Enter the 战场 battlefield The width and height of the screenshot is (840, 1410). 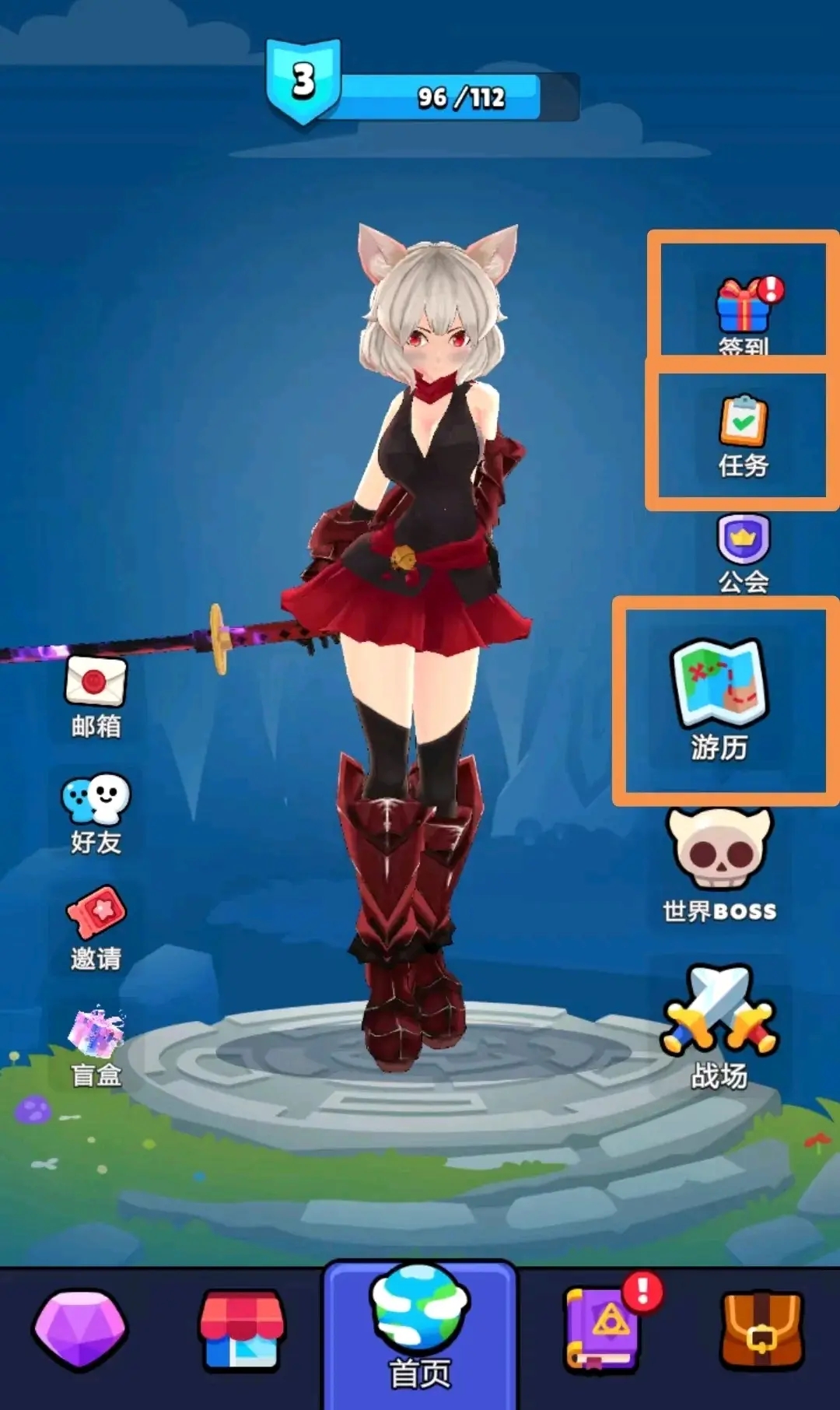coord(719,1024)
